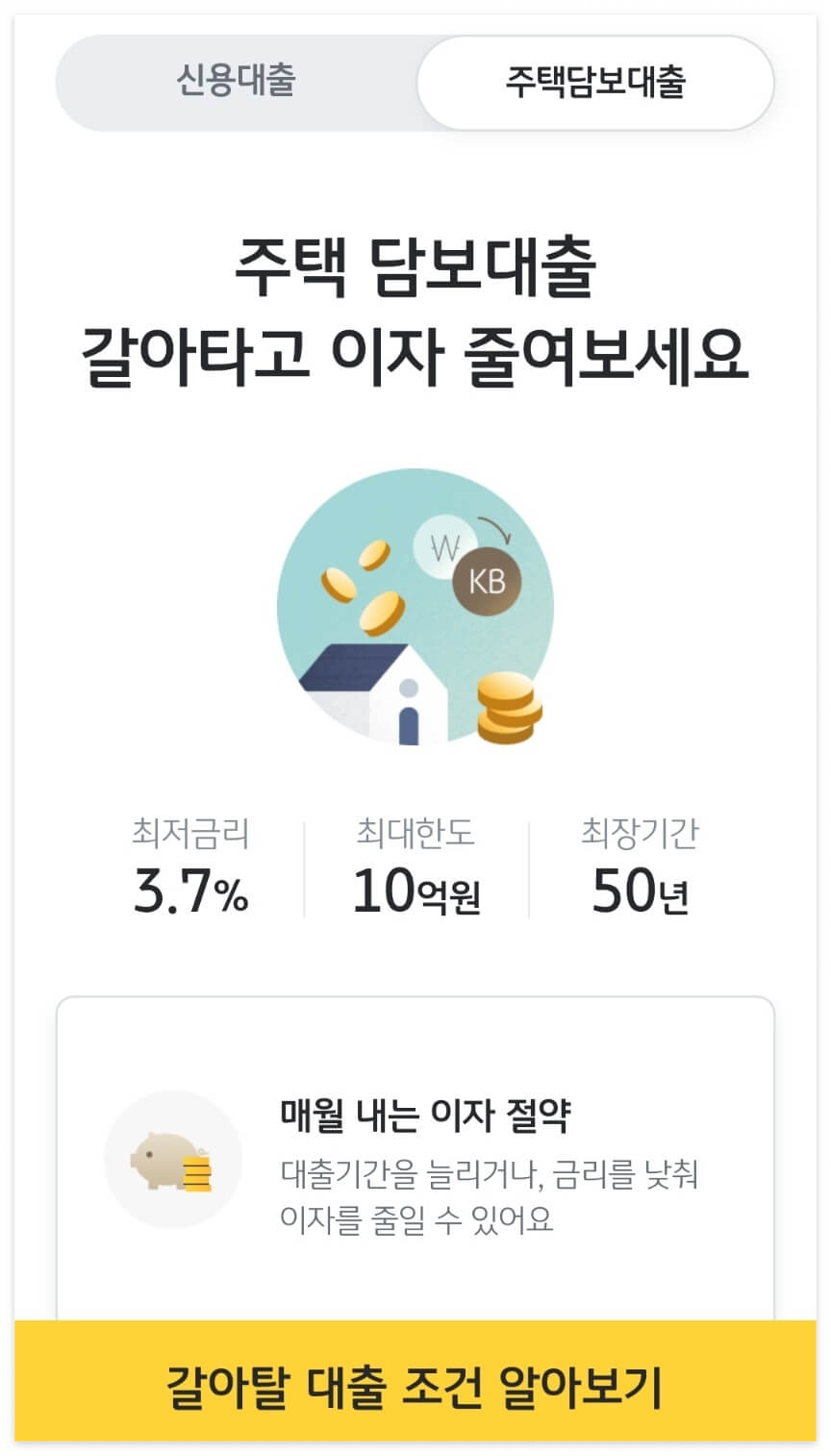Image resolution: width=831 pixels, height=1456 pixels.
Task: Click the coin stack beside the piggy bank
Action: (x=195, y=1175)
